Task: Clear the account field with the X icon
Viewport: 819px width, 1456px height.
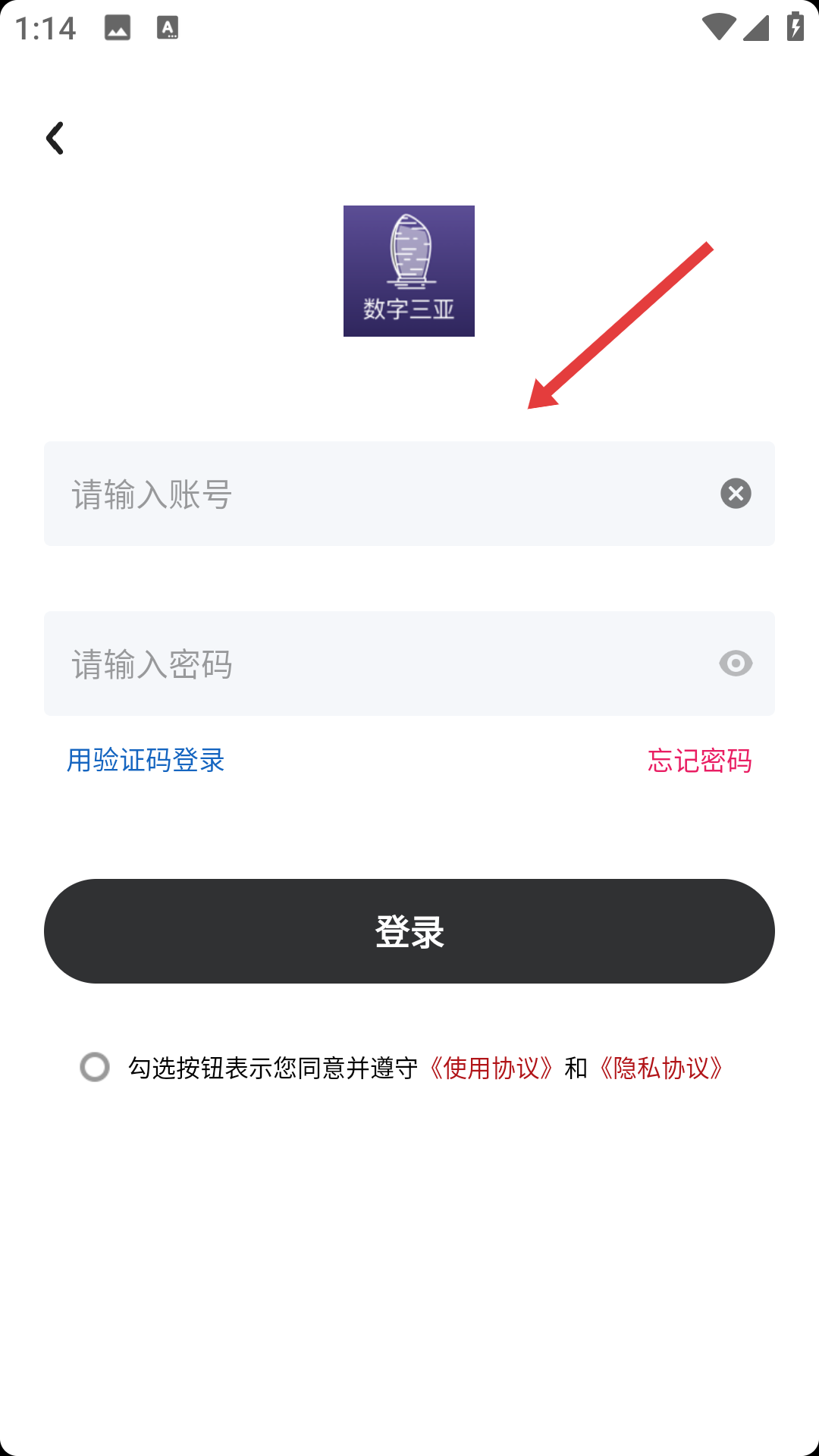Action: point(736,494)
